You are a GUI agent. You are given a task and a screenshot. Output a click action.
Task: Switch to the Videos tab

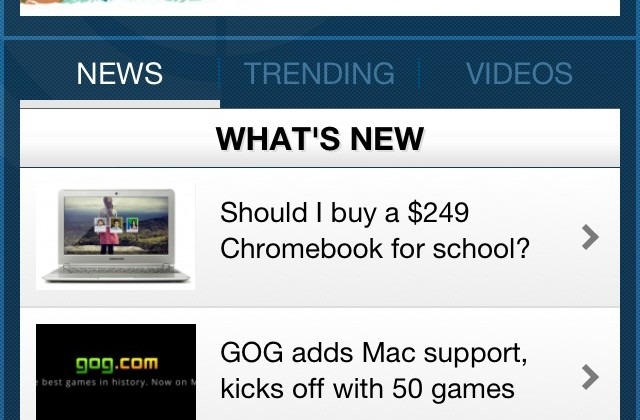point(519,74)
